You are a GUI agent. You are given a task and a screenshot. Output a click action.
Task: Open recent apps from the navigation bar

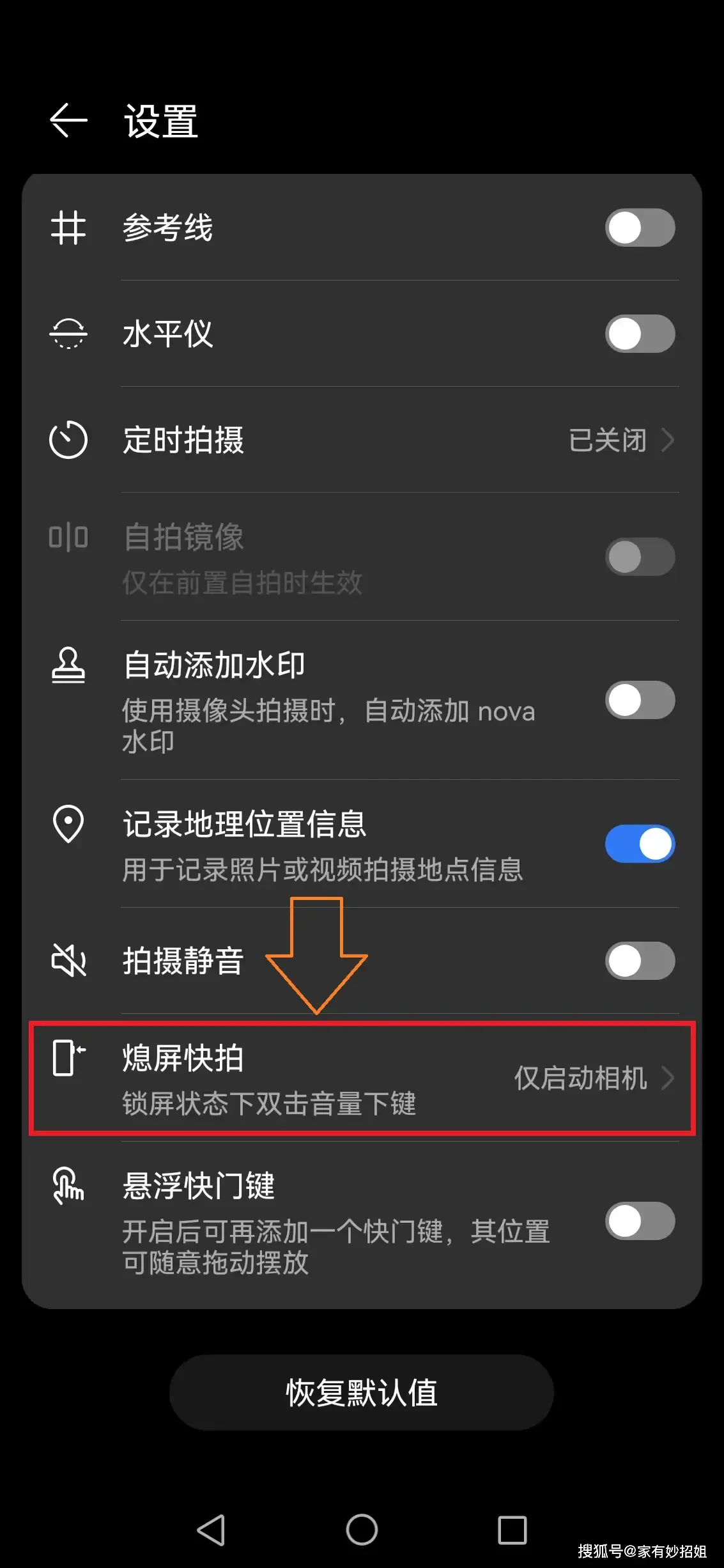[x=512, y=1530]
